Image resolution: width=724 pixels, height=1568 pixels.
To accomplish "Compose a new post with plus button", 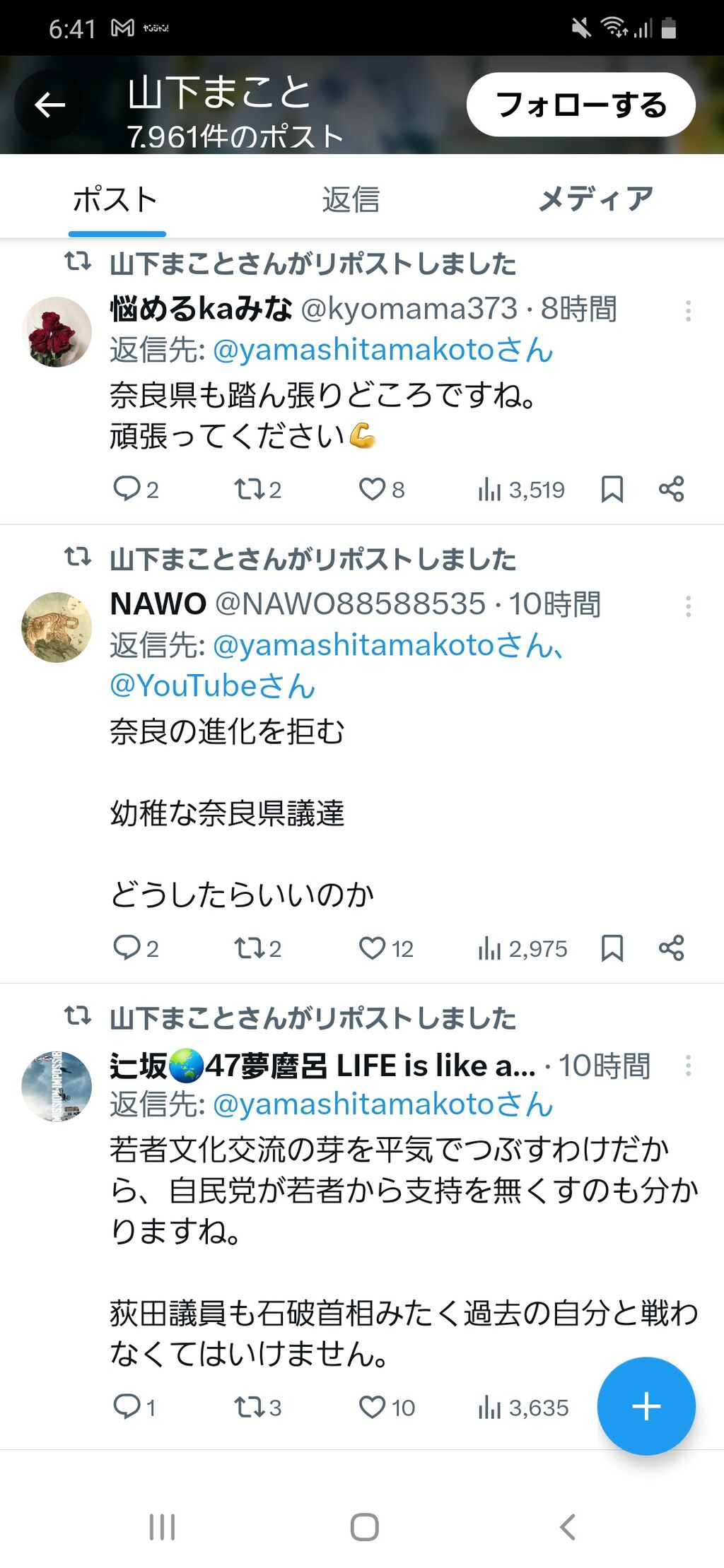I will [x=646, y=1406].
